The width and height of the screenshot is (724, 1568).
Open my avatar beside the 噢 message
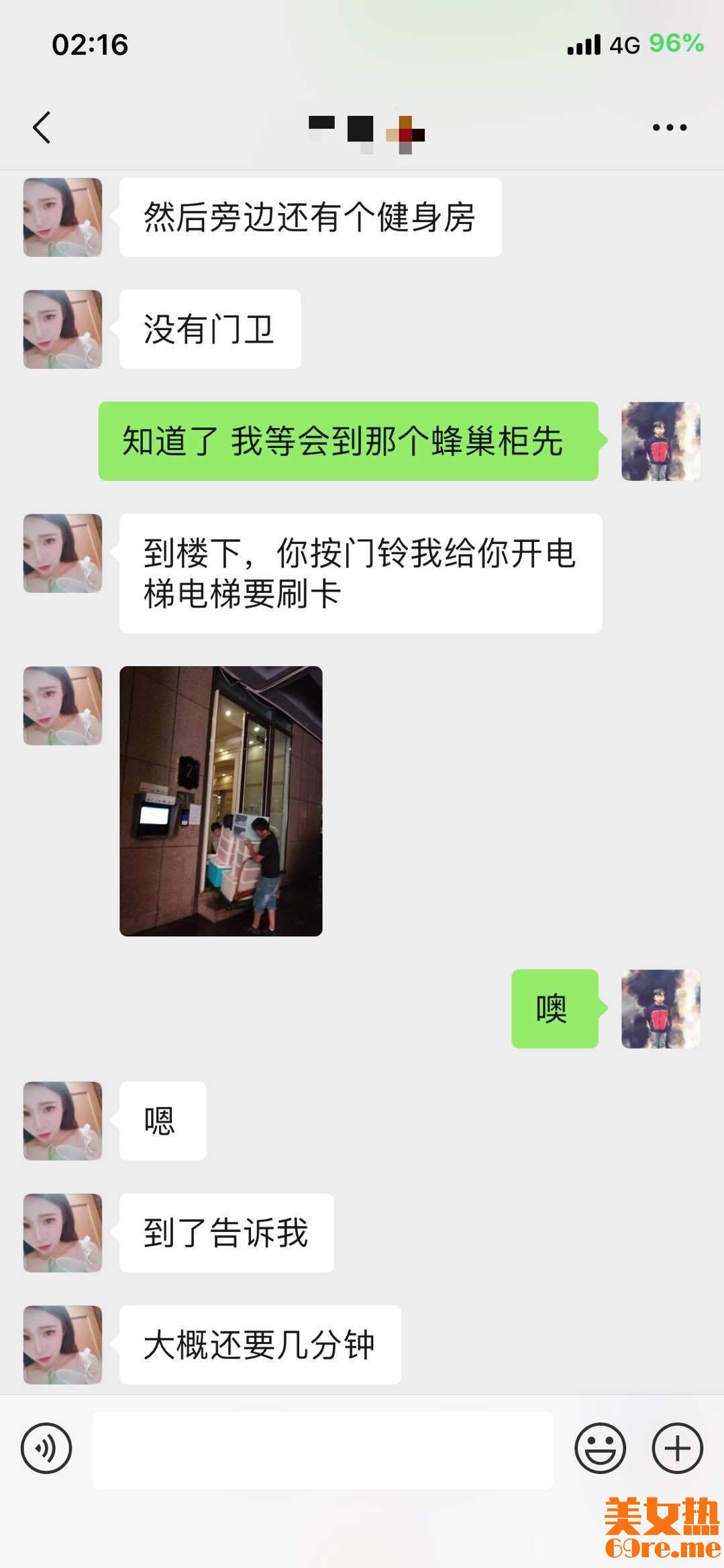pyautogui.click(x=660, y=1009)
